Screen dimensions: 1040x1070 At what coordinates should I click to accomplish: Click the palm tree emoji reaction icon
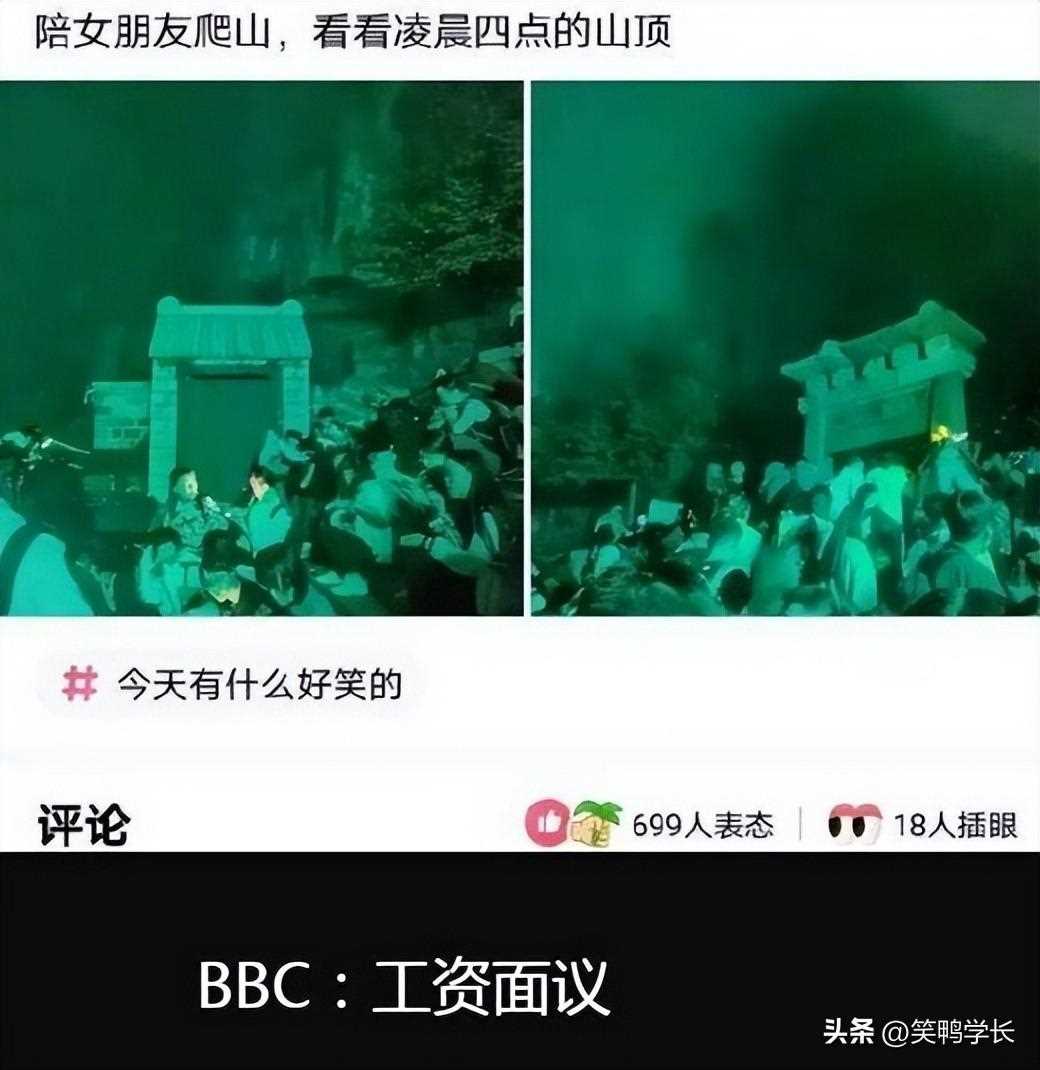tap(596, 812)
